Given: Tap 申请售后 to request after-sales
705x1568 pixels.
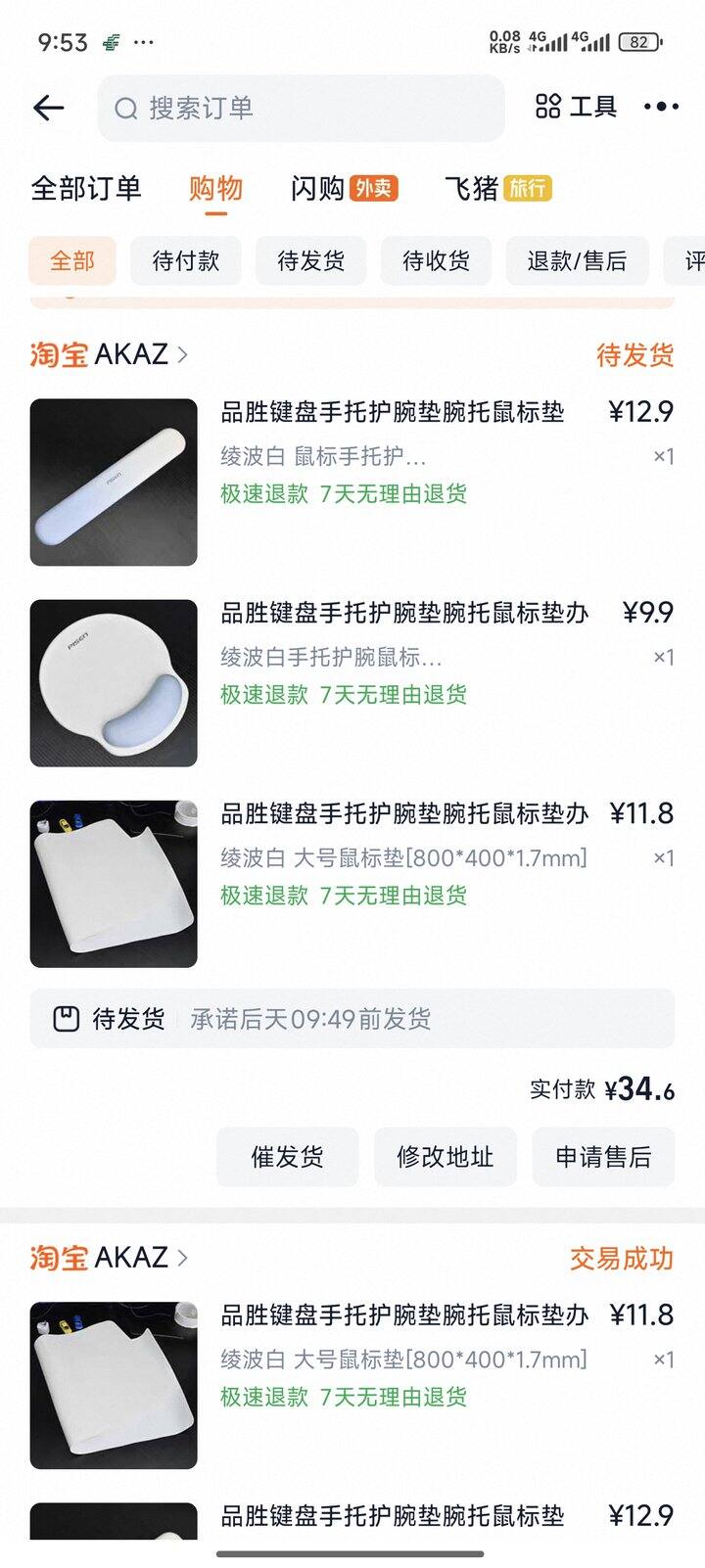Looking at the screenshot, I should pos(602,1157).
